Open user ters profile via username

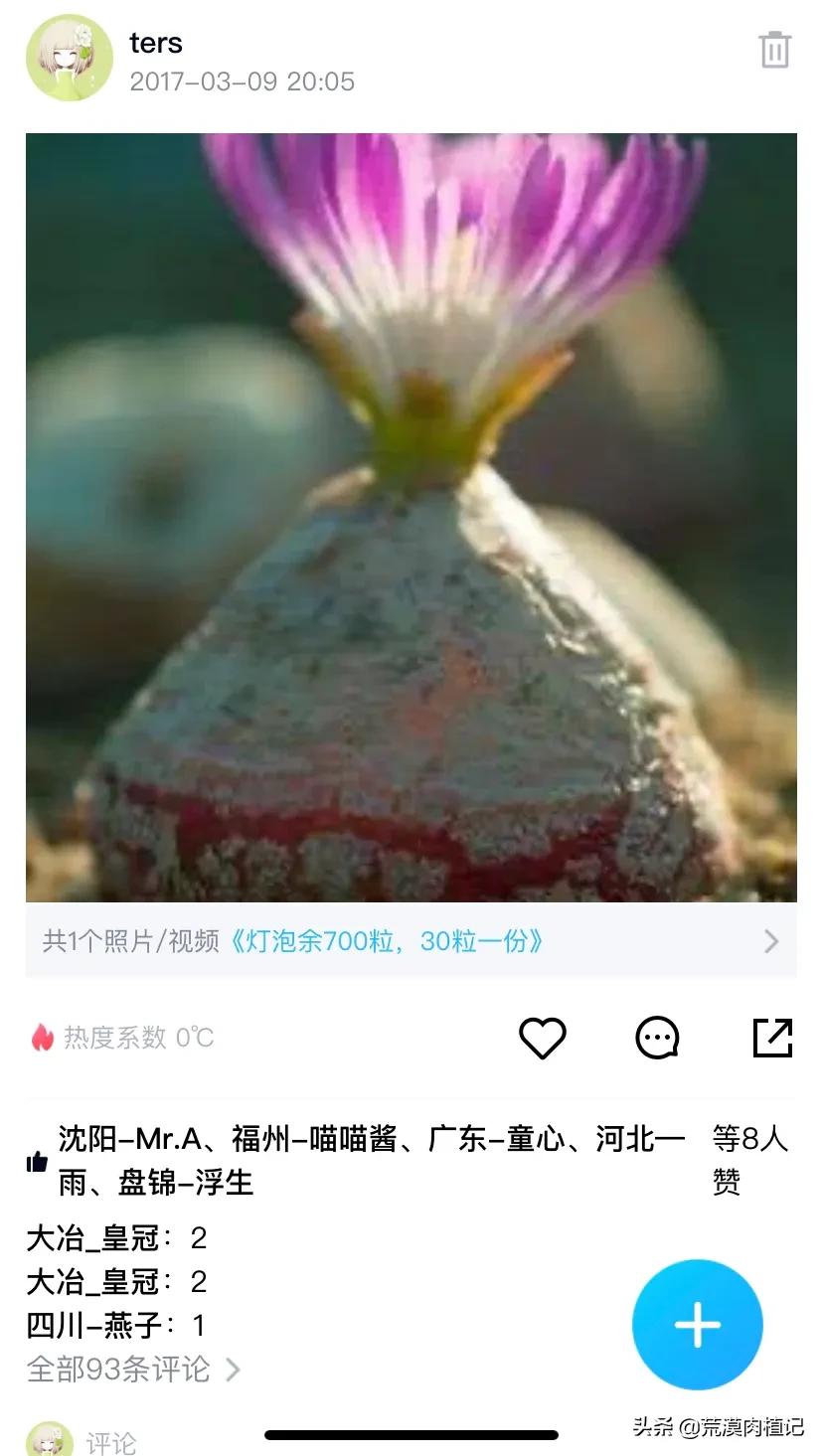point(155,42)
